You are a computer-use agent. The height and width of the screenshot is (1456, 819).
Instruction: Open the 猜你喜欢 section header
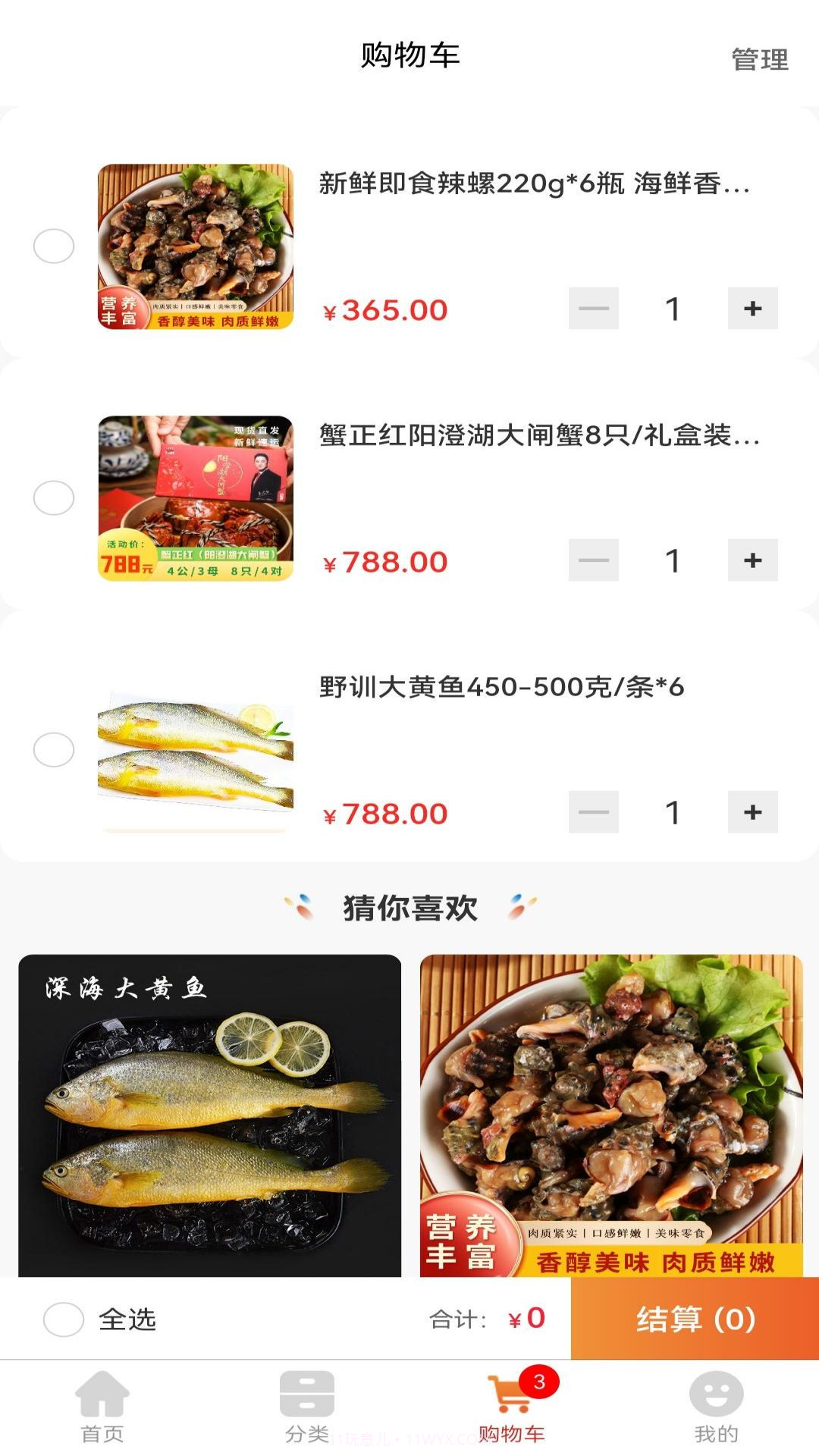409,908
